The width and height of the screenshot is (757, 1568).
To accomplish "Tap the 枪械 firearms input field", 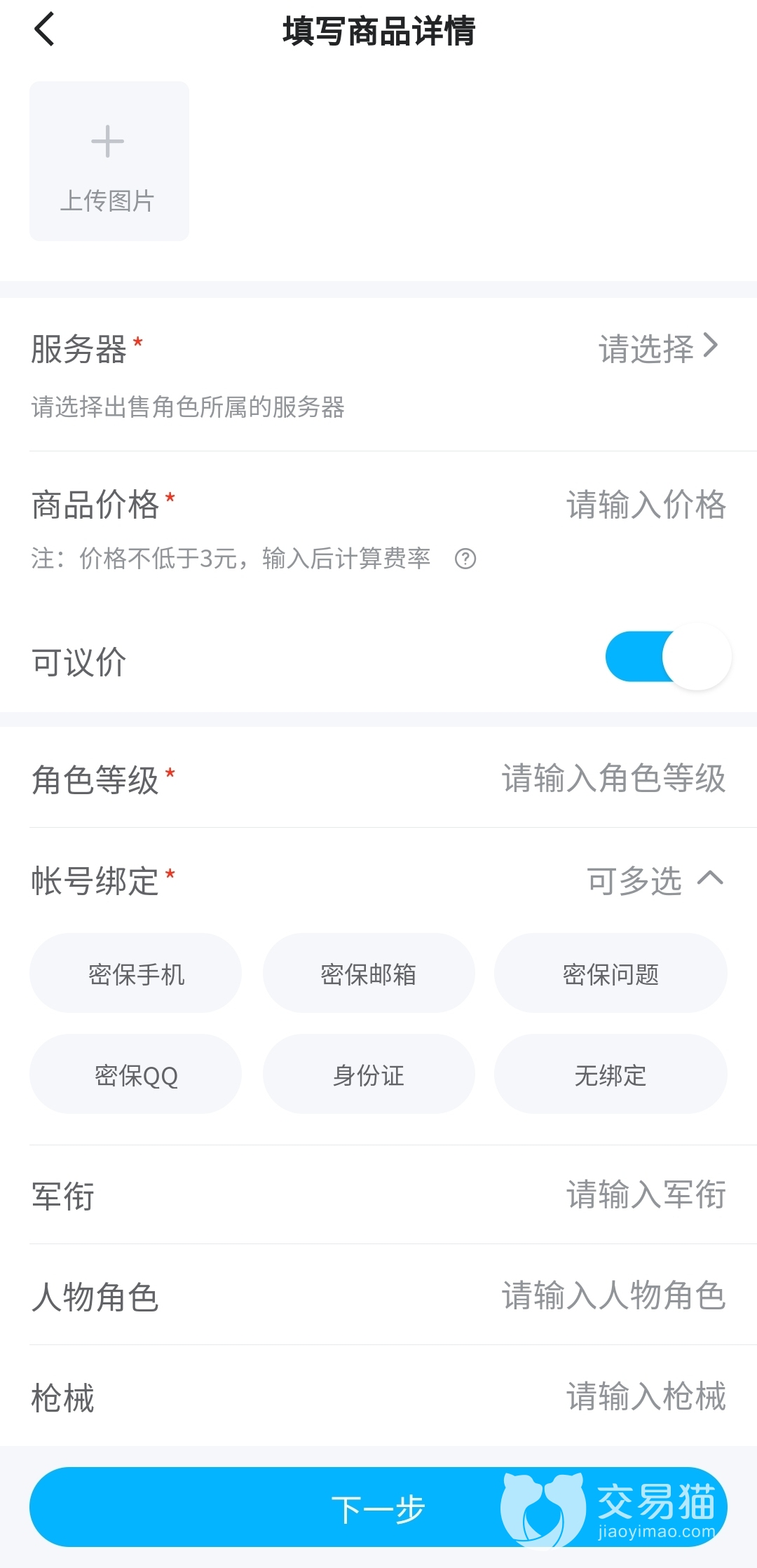I will [645, 1397].
